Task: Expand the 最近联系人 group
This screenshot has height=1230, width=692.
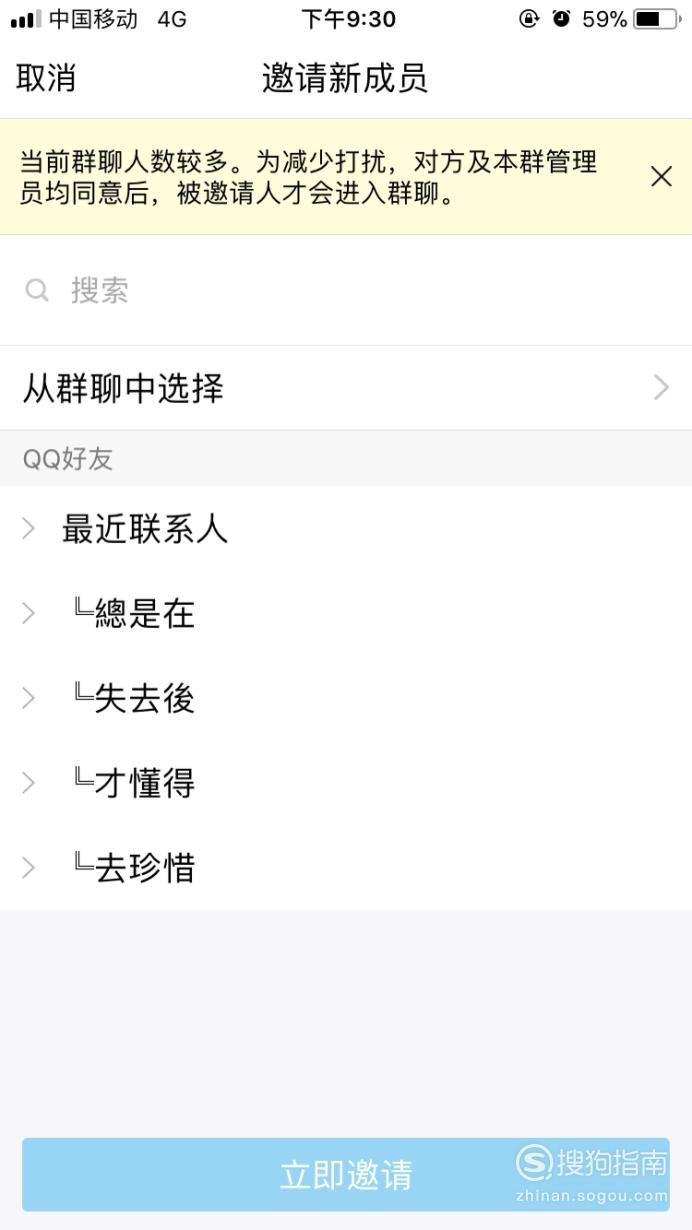Action: [346, 529]
